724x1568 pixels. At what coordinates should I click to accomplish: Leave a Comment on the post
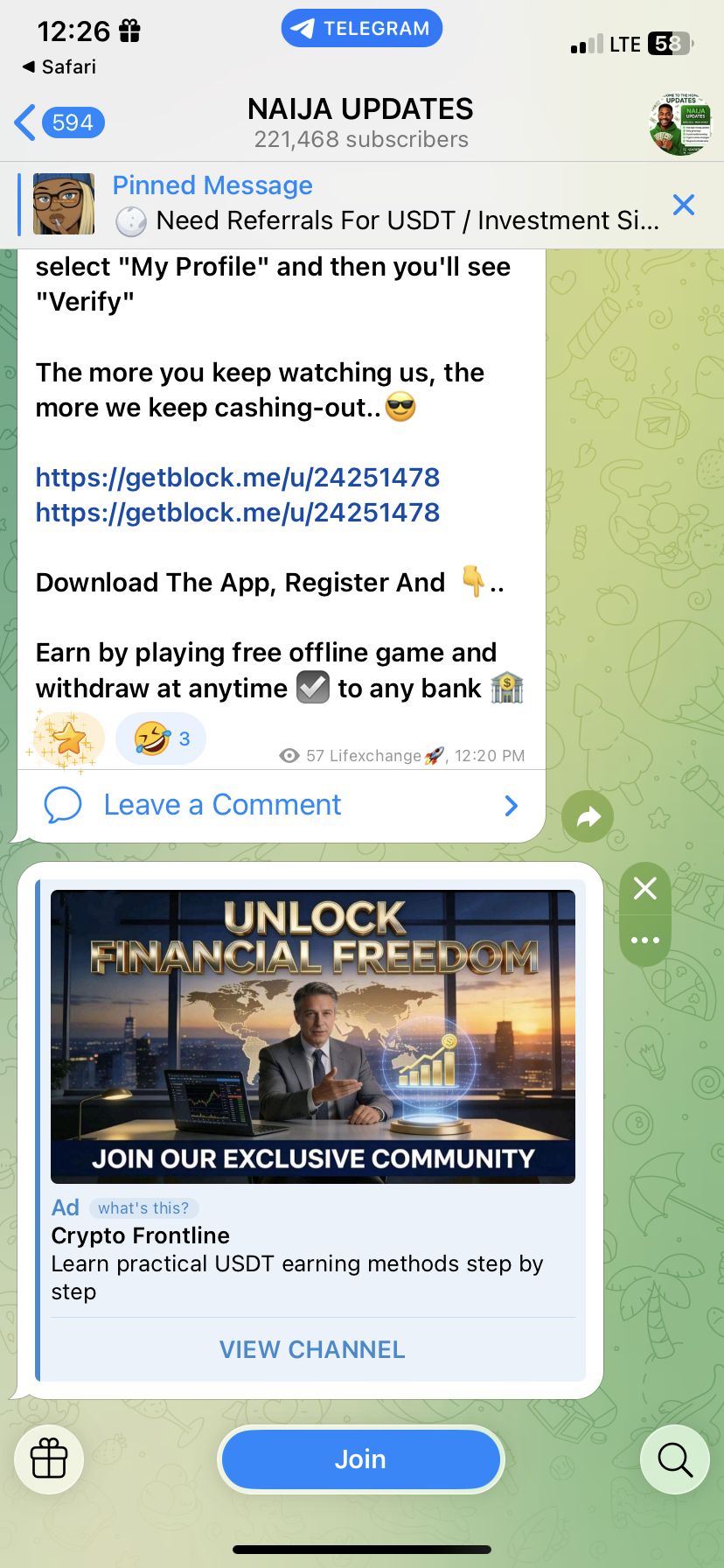click(x=223, y=805)
